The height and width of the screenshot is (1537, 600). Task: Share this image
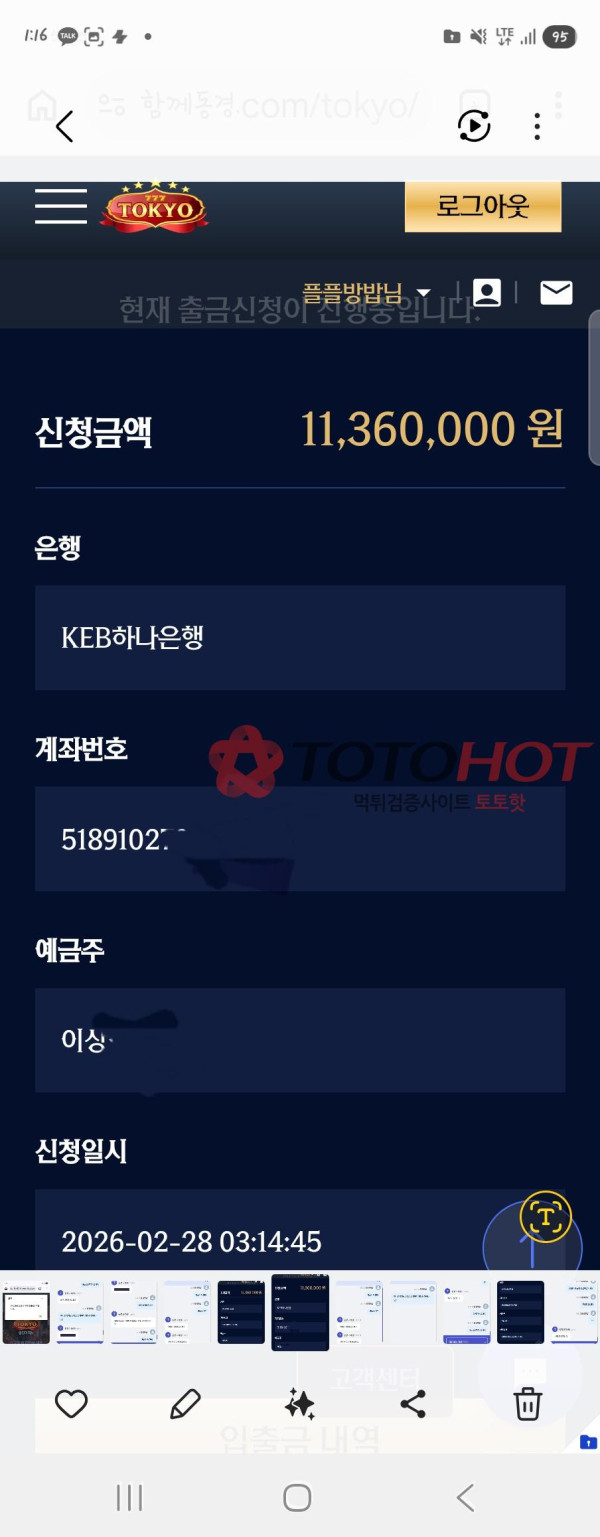pos(413,1404)
